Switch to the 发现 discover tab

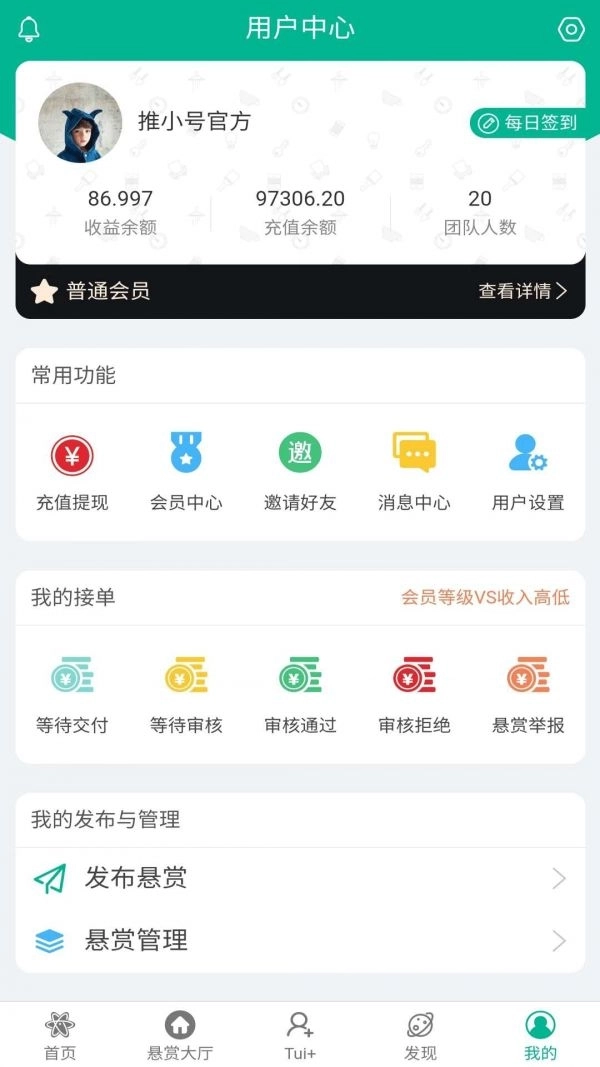(420, 1035)
